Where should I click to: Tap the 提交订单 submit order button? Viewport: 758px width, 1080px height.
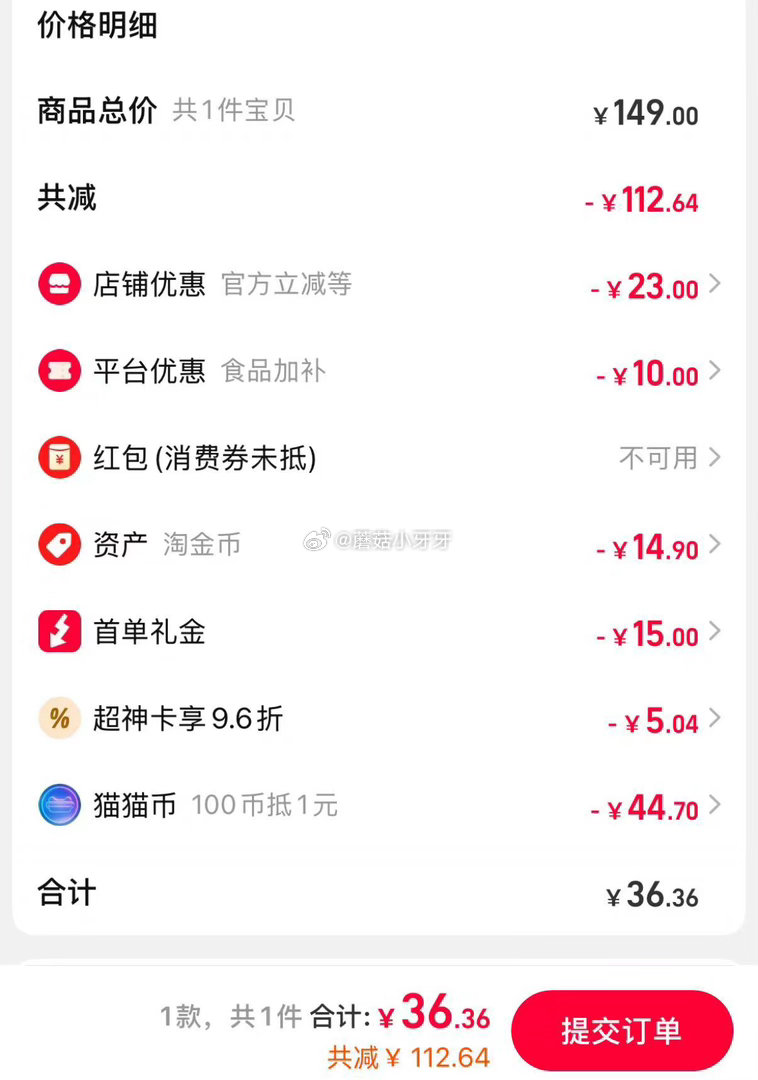[623, 1030]
